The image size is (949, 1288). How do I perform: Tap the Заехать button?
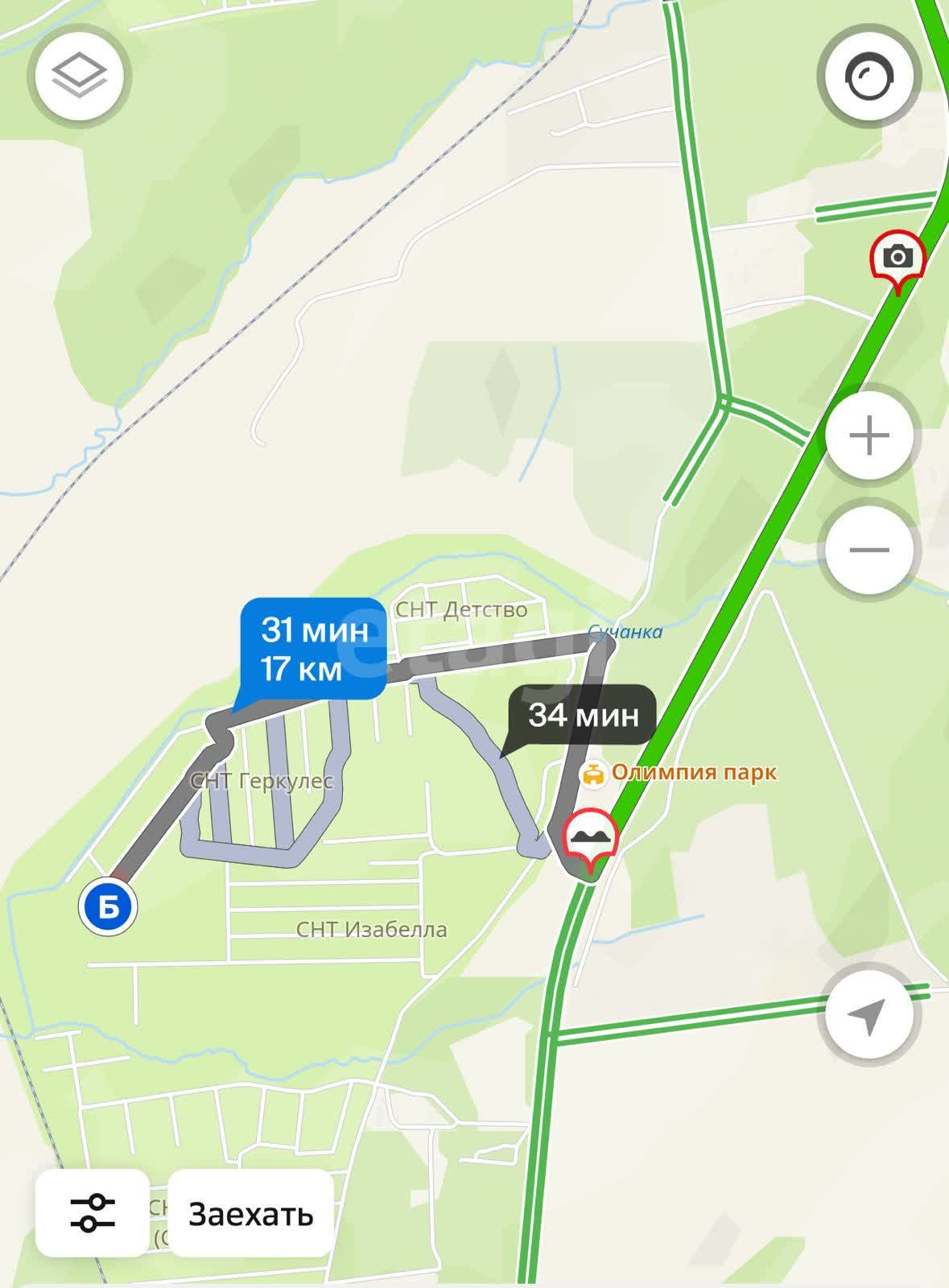[x=251, y=1213]
